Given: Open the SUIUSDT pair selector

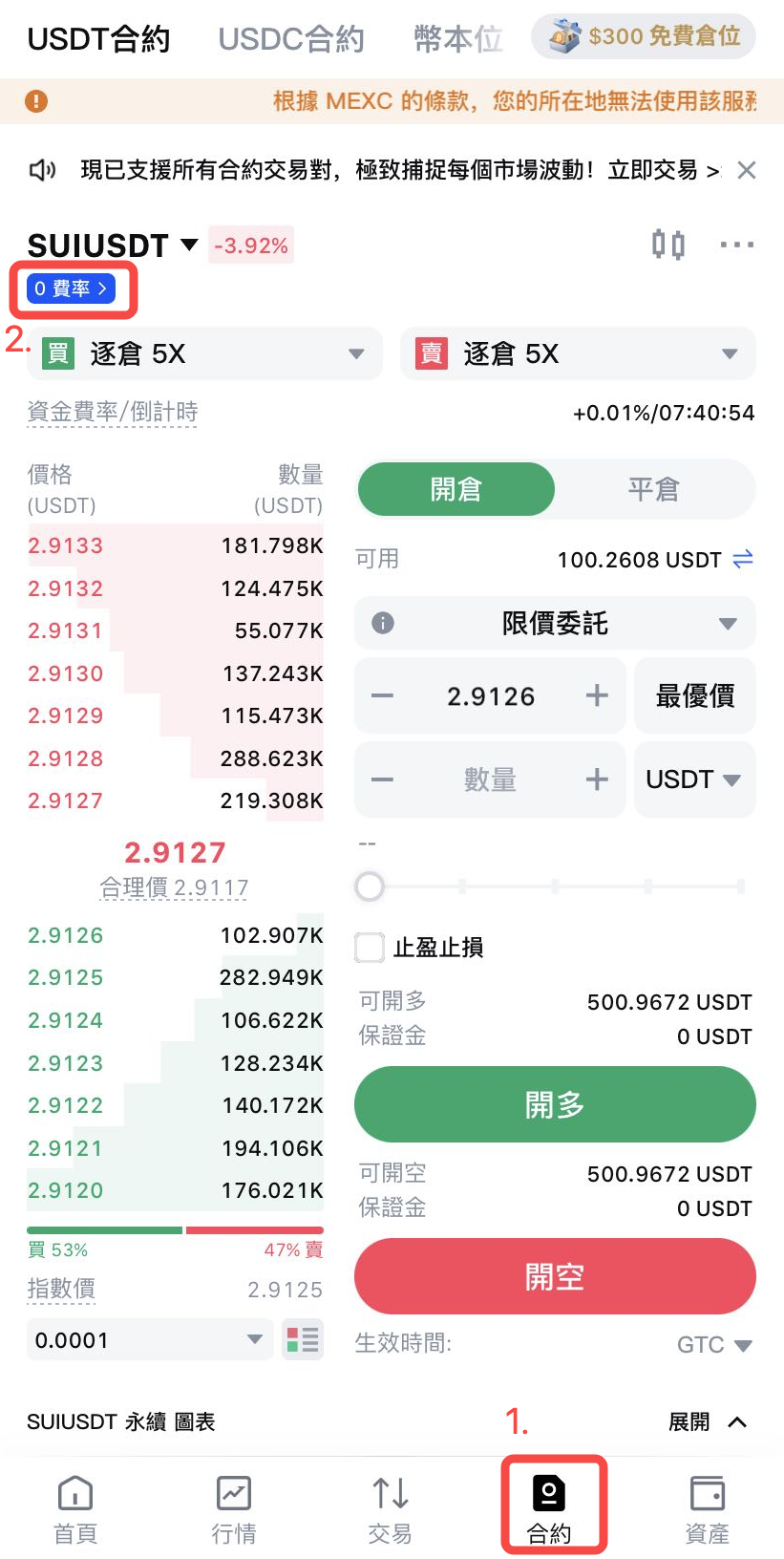Looking at the screenshot, I should click(112, 246).
